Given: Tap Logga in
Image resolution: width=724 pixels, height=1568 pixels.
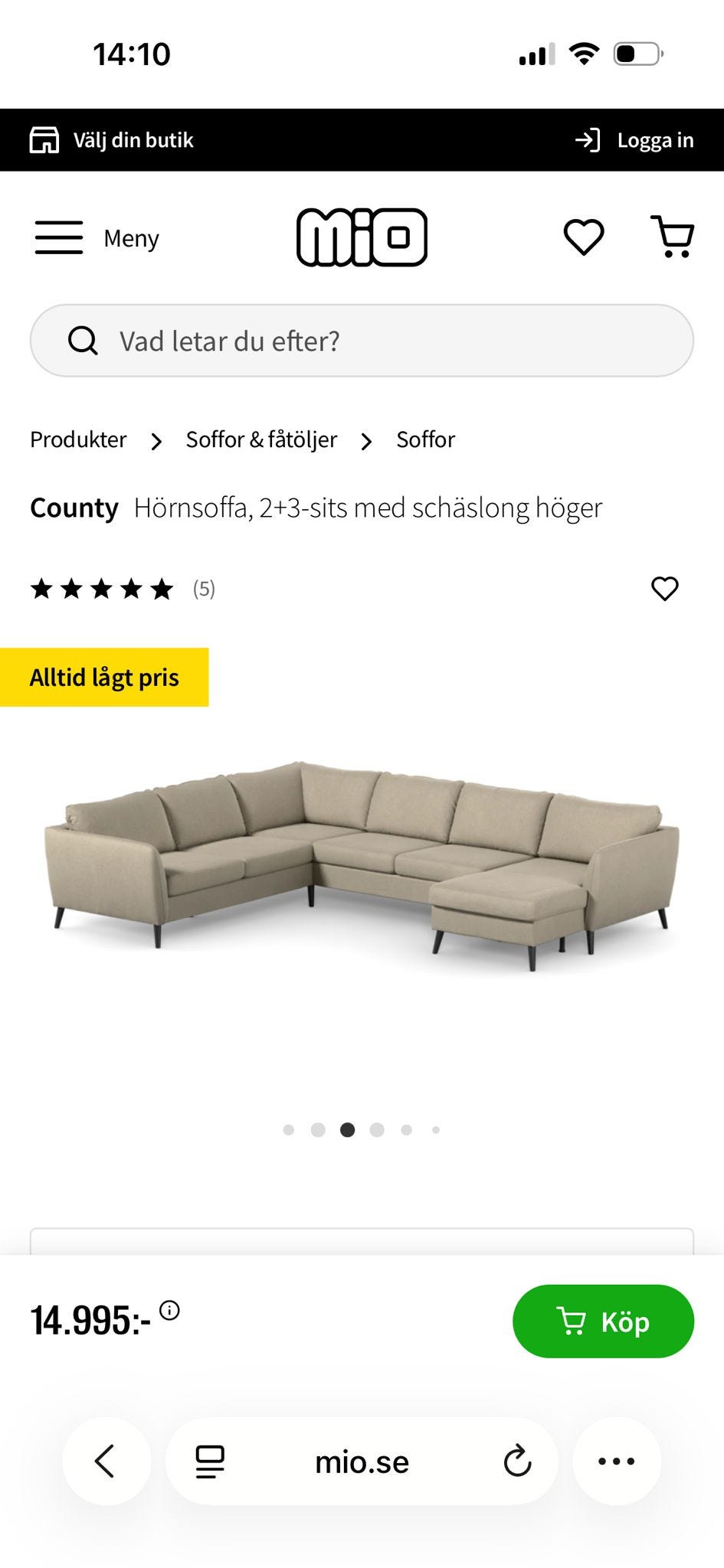Looking at the screenshot, I should pyautogui.click(x=657, y=139).
